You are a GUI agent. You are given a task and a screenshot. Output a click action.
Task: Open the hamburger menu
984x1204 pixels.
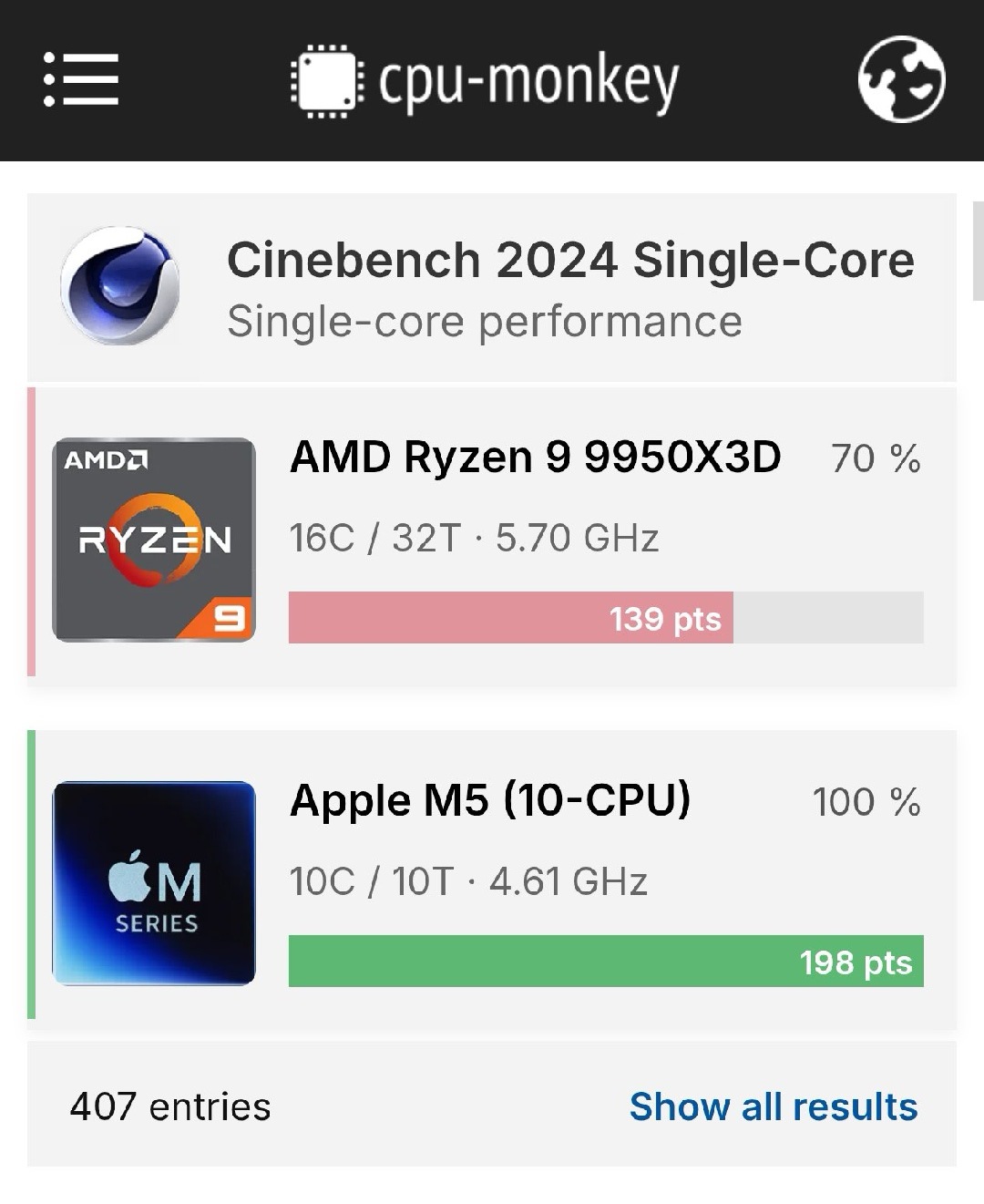pyautogui.click(x=81, y=79)
